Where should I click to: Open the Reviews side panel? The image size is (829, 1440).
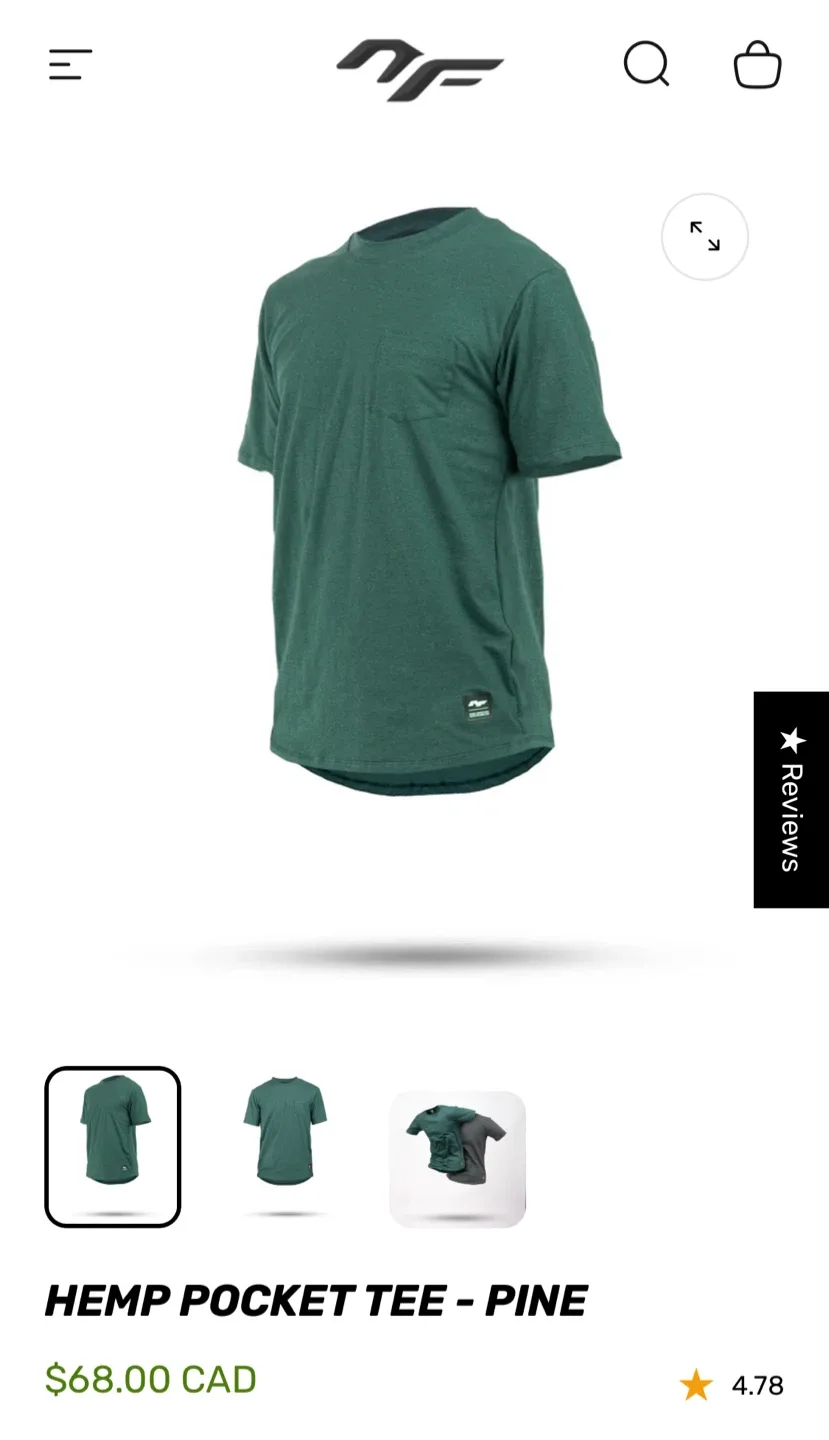pyautogui.click(x=791, y=800)
